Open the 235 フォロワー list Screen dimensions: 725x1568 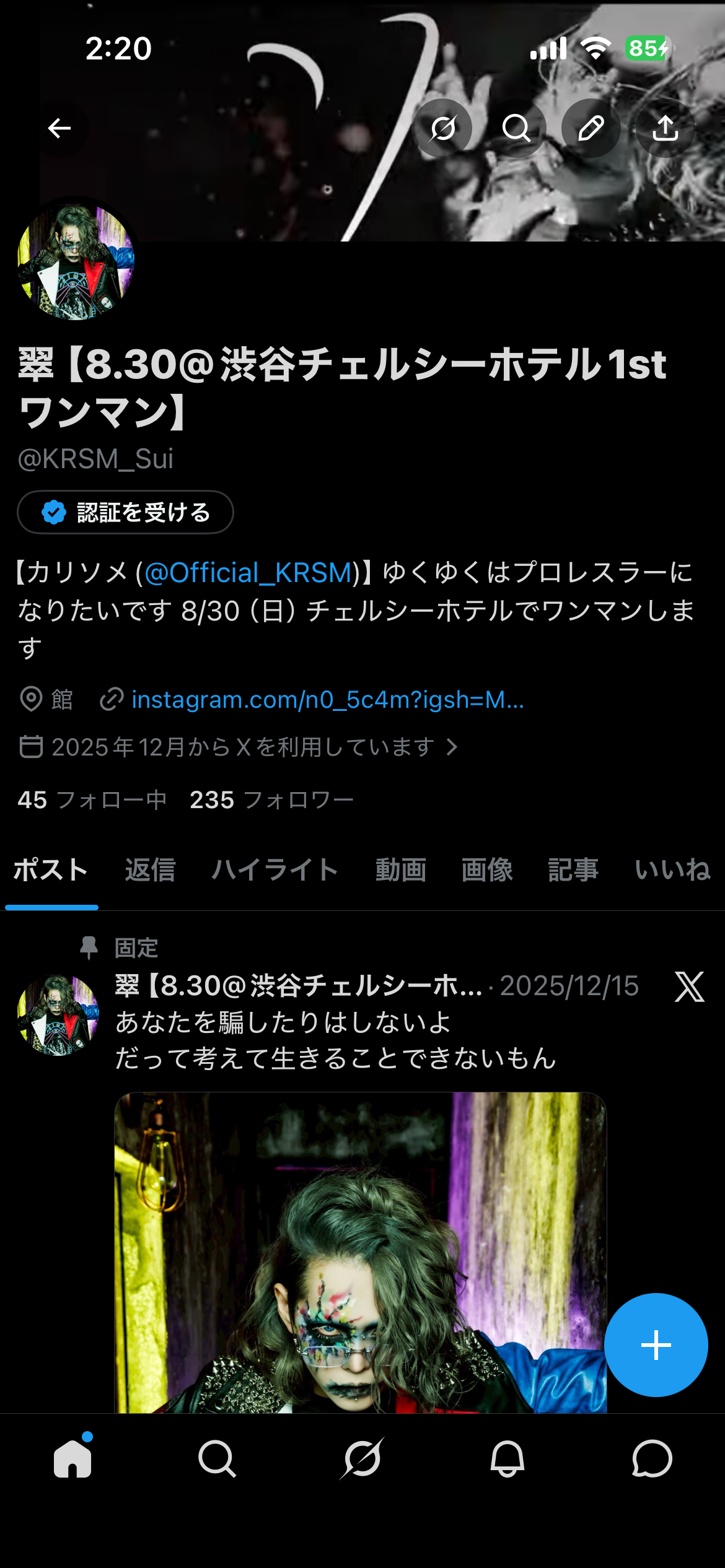point(271,800)
